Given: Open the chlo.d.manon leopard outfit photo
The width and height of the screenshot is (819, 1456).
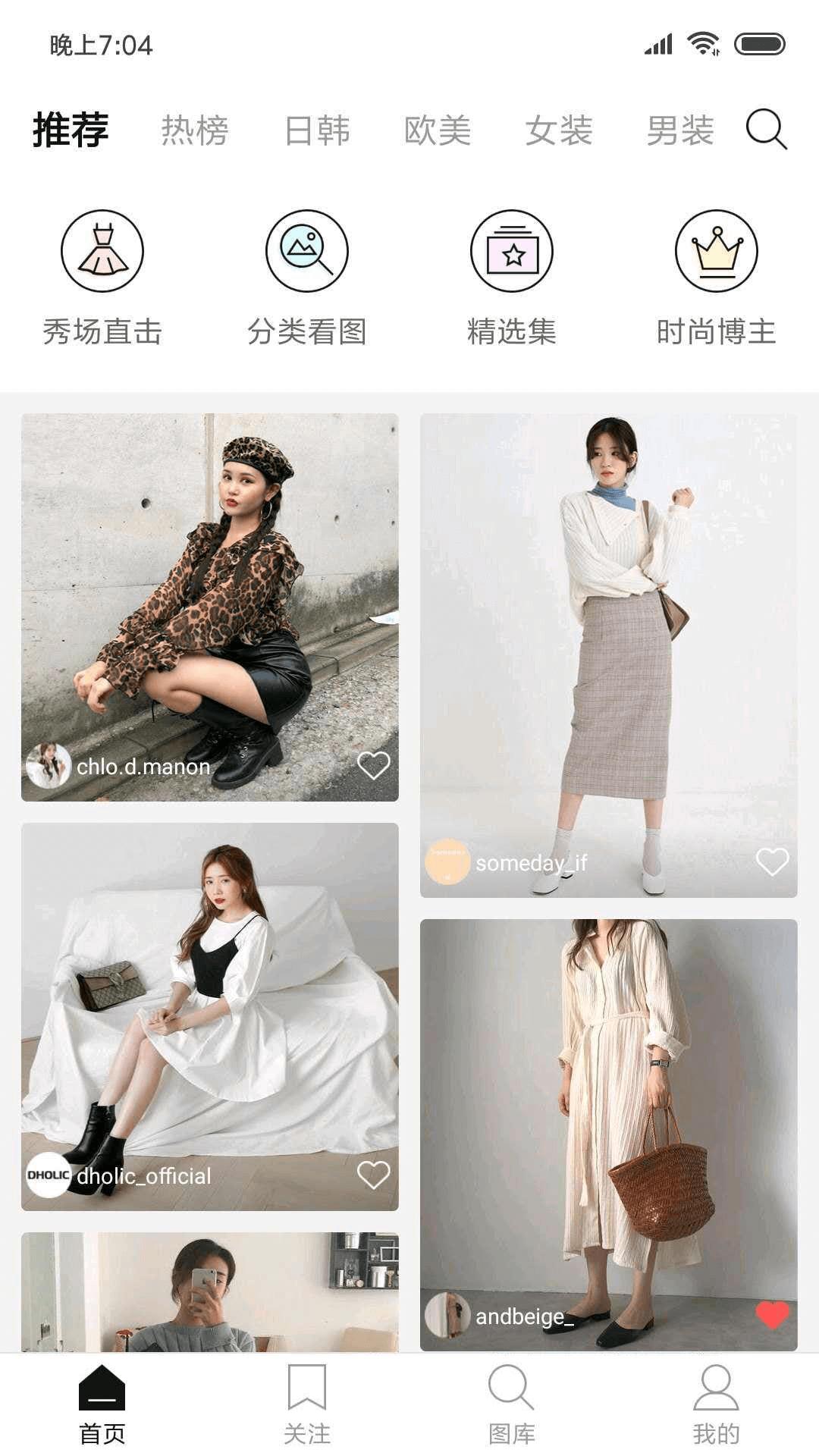Looking at the screenshot, I should [x=210, y=591].
